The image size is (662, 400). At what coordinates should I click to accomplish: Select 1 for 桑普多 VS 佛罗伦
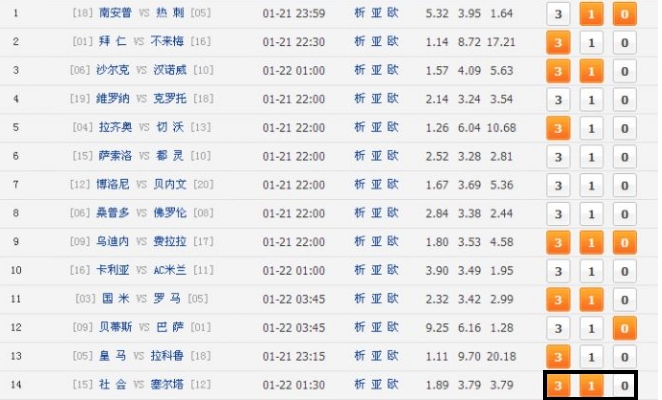point(590,214)
